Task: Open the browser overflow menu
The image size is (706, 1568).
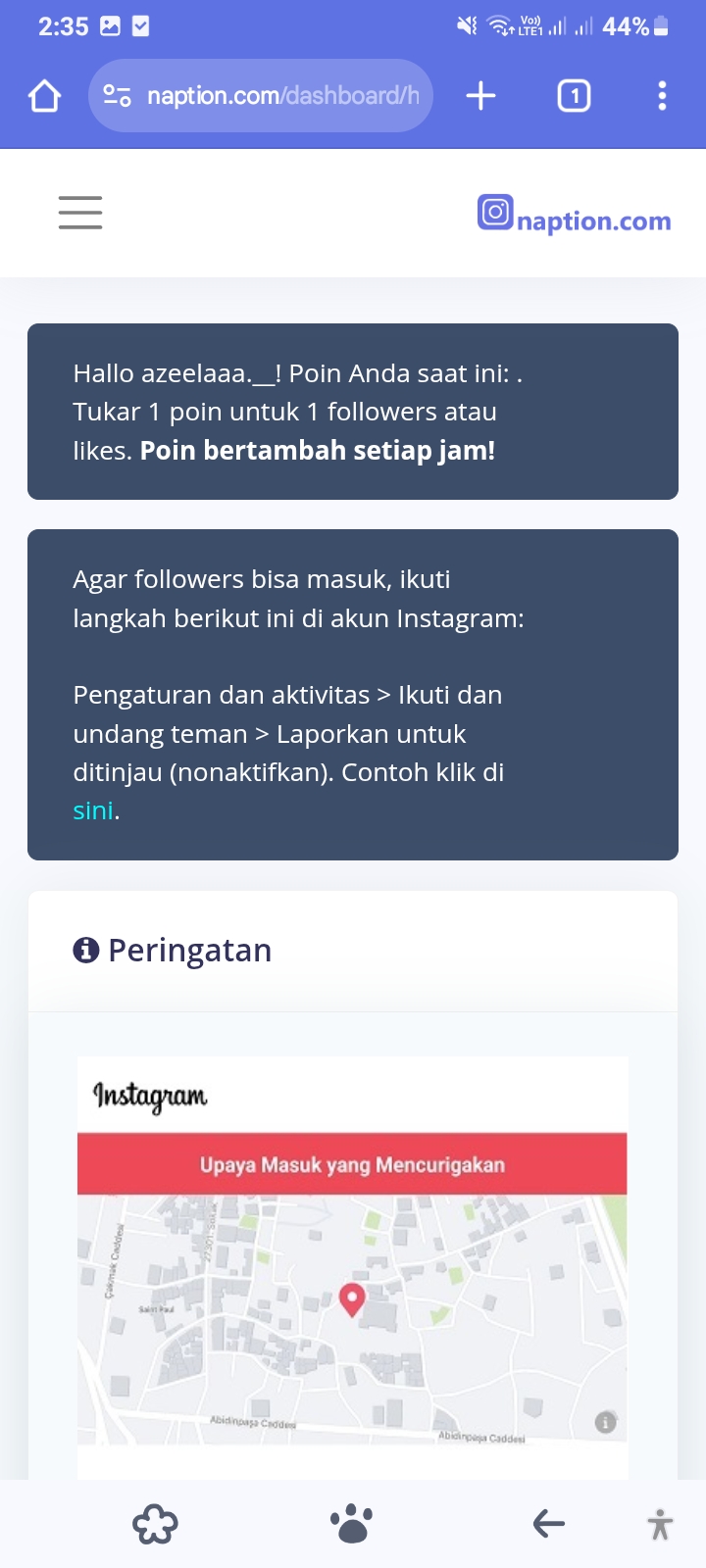Action: [662, 96]
